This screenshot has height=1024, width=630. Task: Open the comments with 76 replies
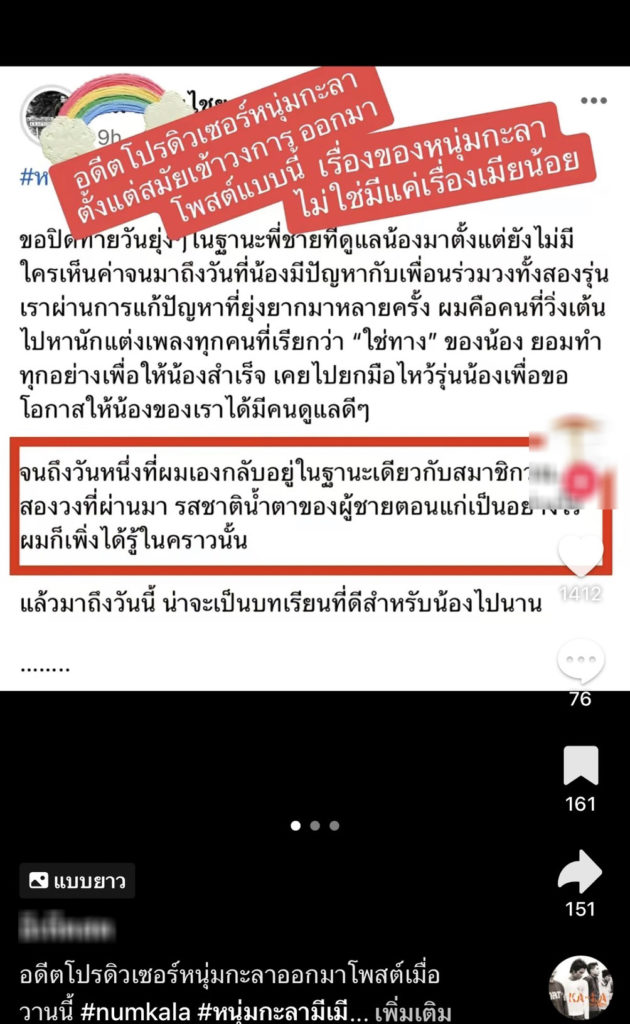[x=580, y=661]
